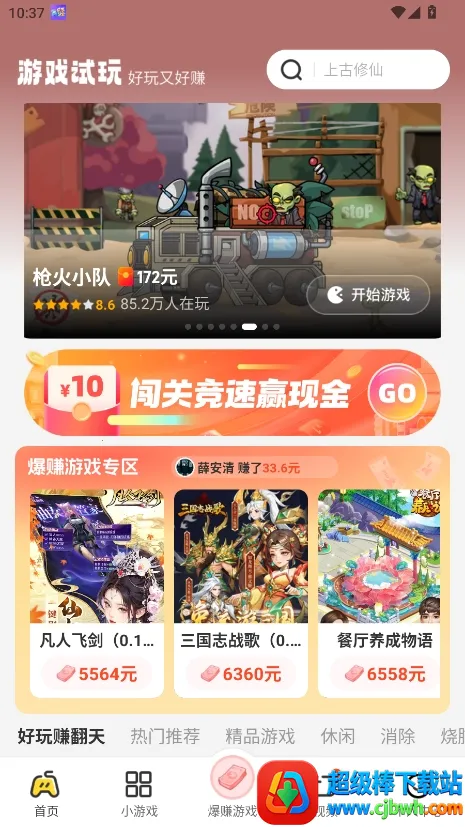This screenshot has width=465, height=827.
Task: Go to the 首页 bottom tab
Action: click(46, 793)
